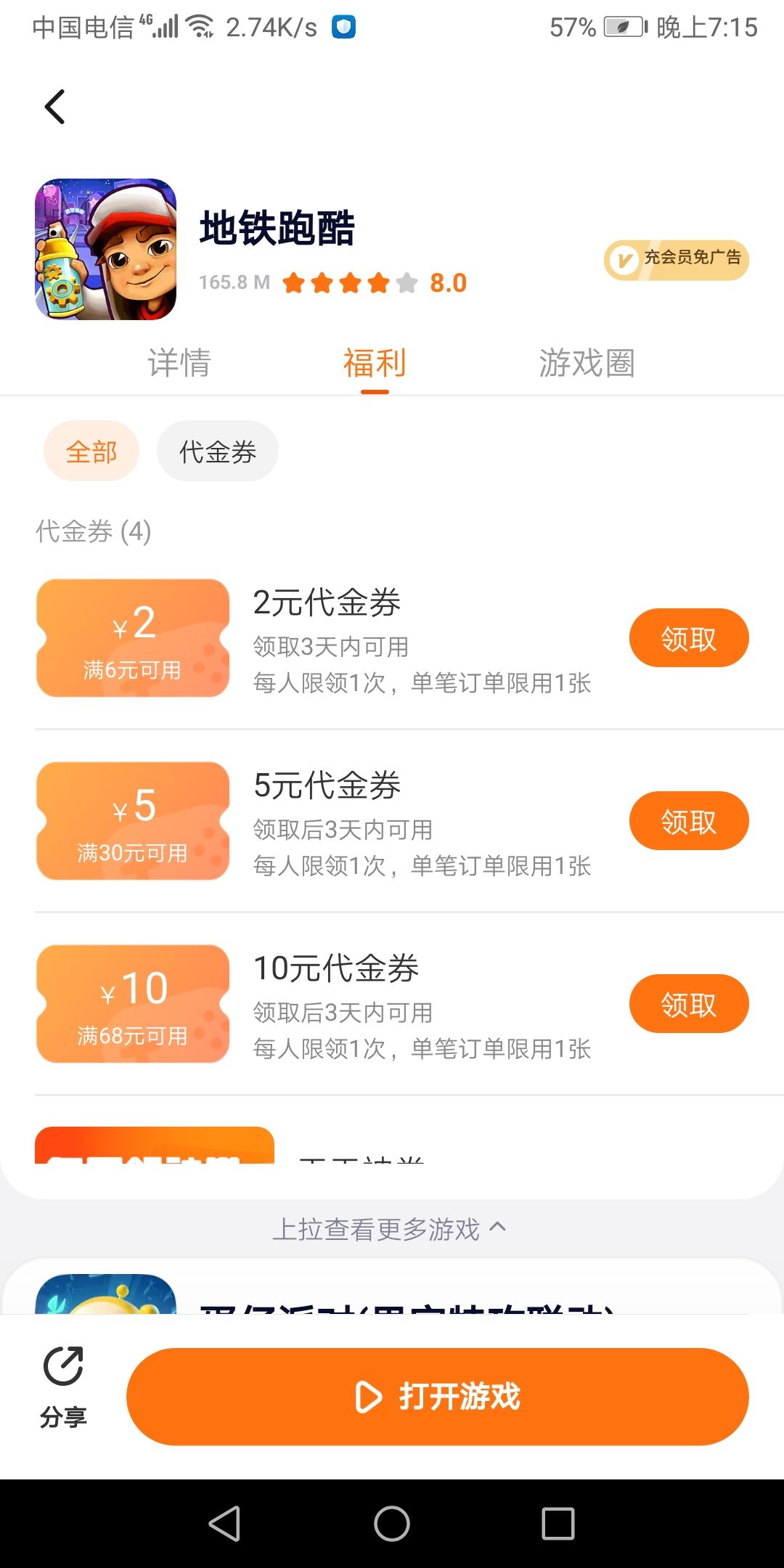The height and width of the screenshot is (1568, 784).
Task: Select the 福利 tab
Action: [x=375, y=363]
